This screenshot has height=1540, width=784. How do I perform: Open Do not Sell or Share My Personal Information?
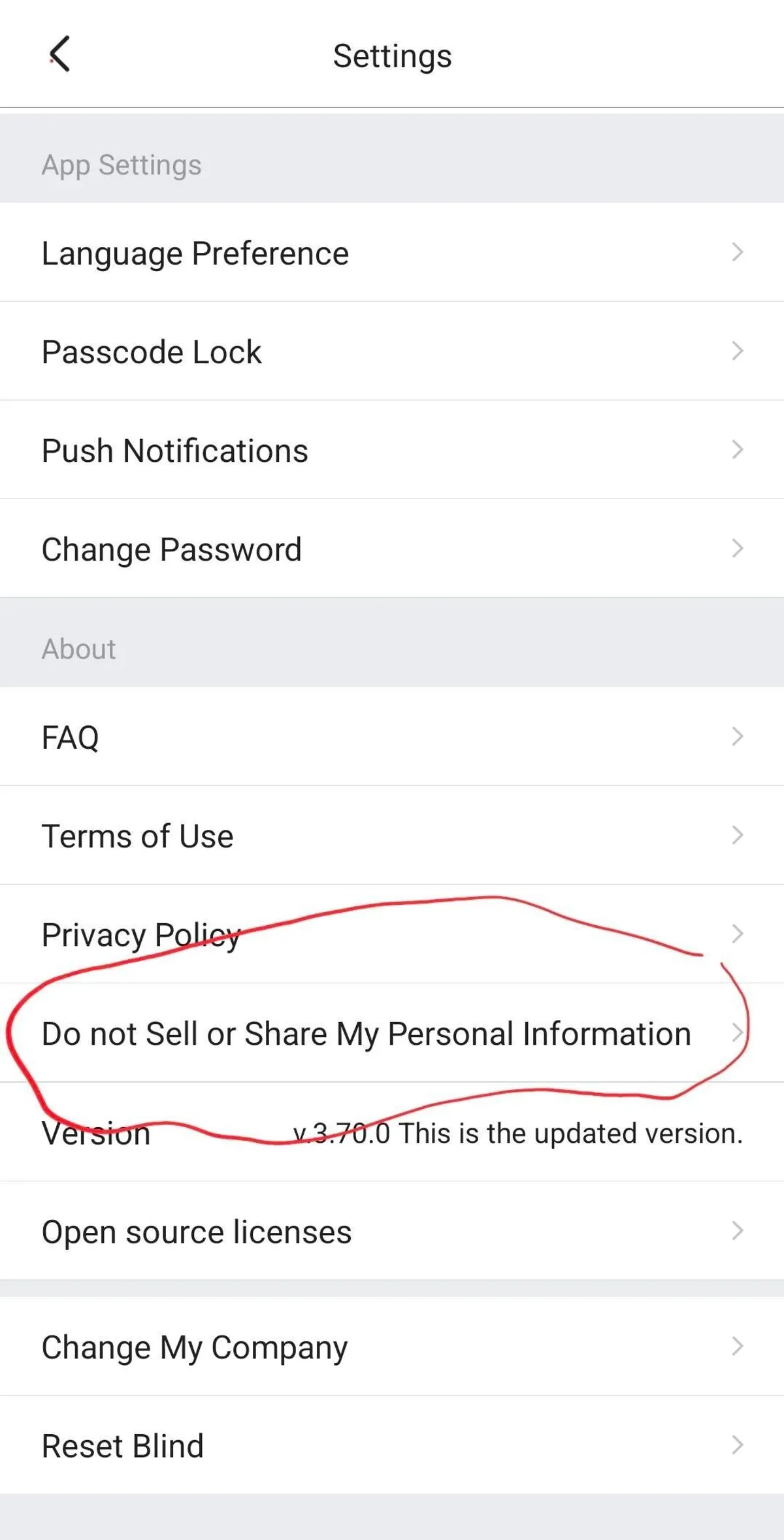pos(392,1034)
